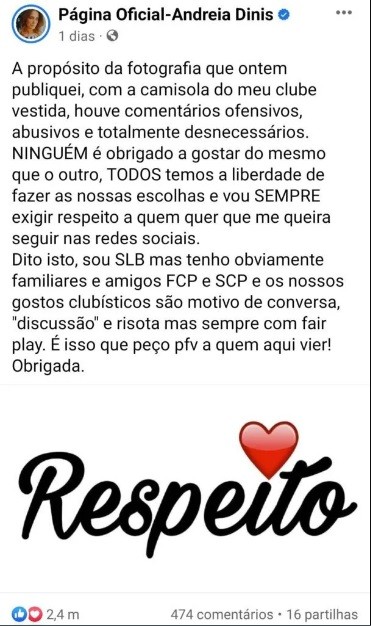Image resolution: width=371 pixels, height=626 pixels.
Task: View the 2,4 m reactions list
Action: tap(45, 614)
